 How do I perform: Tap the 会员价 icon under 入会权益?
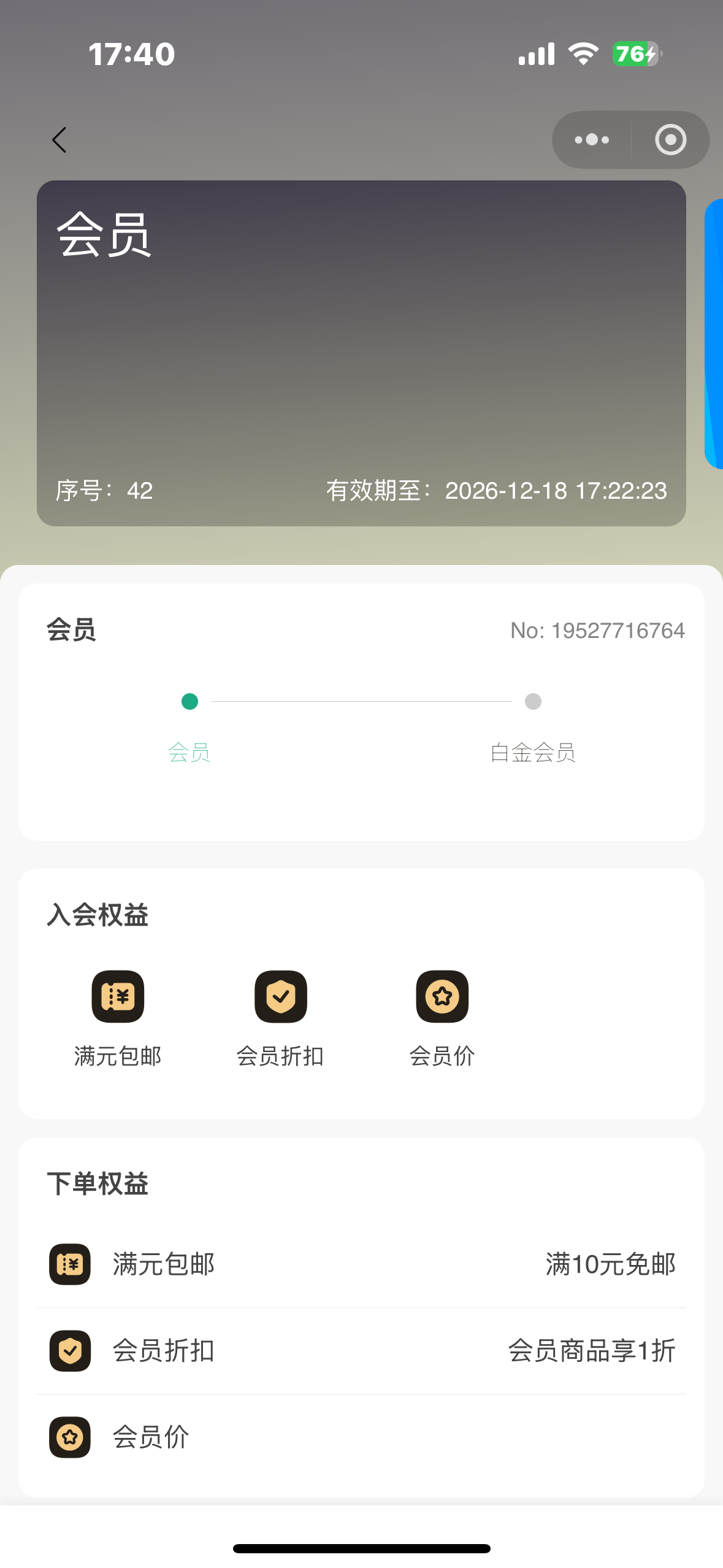[442, 997]
